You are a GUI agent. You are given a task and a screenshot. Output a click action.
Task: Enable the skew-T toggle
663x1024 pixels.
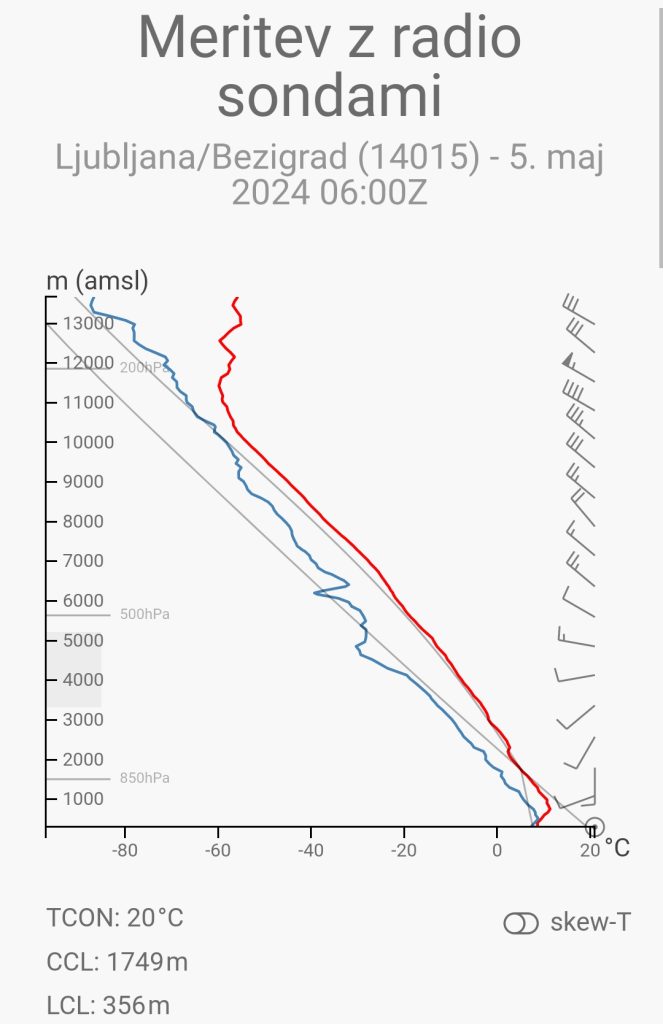(521, 923)
